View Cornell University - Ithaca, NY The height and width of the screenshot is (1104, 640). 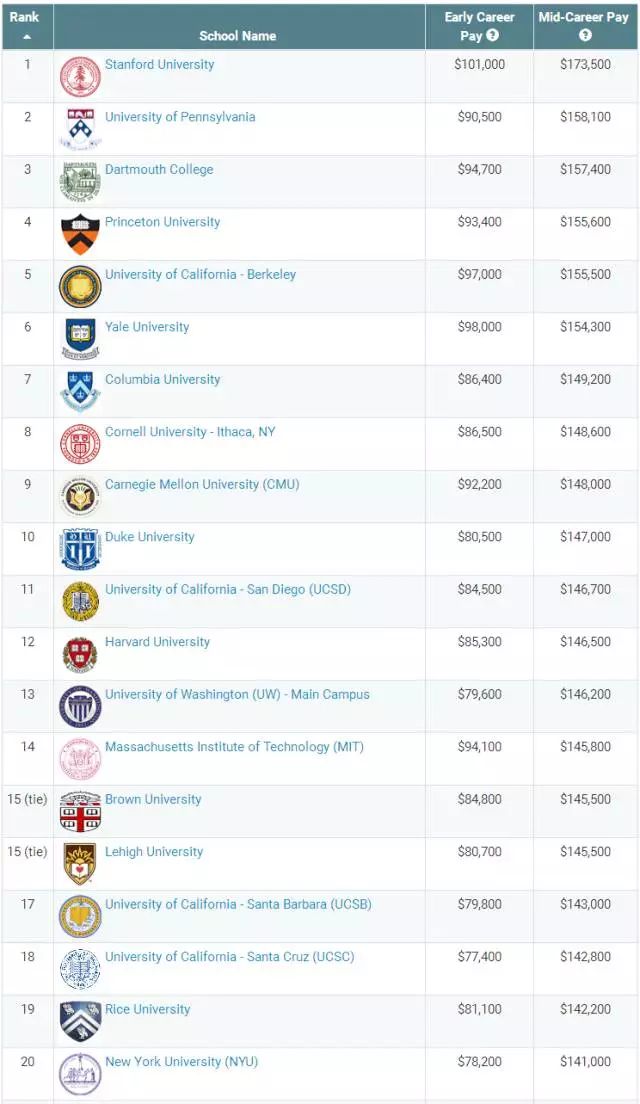(x=190, y=432)
